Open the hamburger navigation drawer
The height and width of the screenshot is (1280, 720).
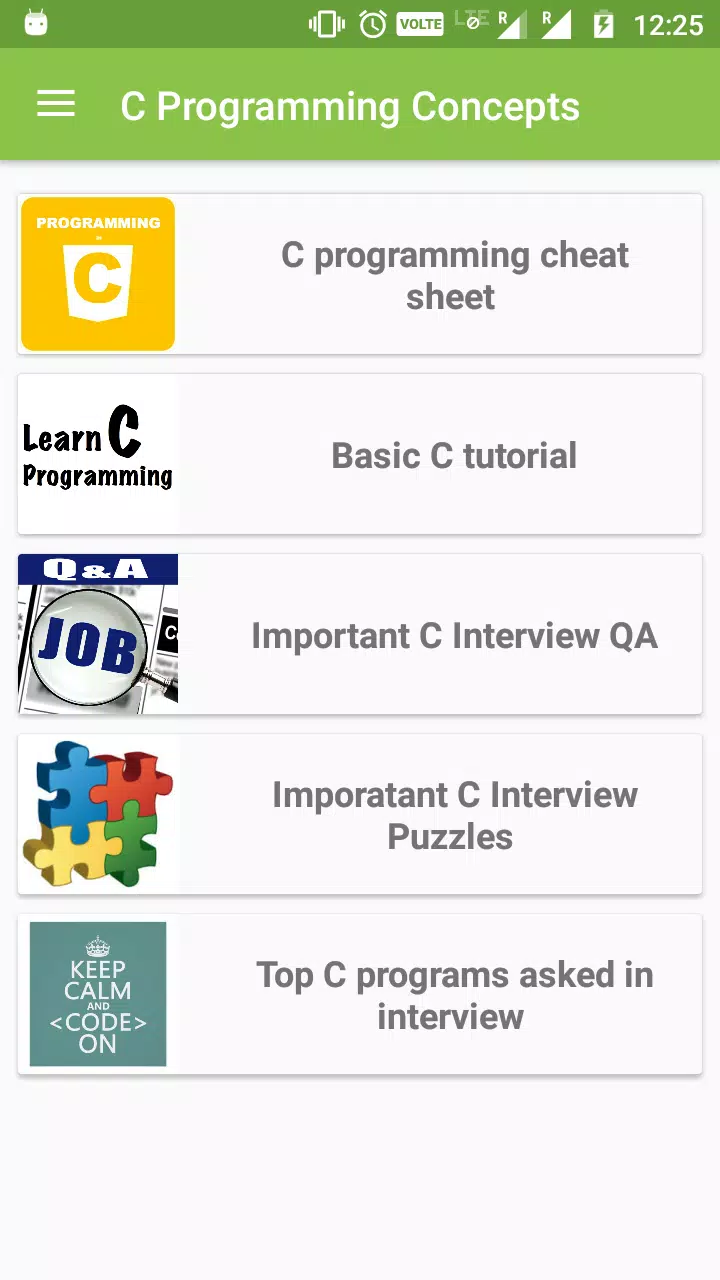56,104
